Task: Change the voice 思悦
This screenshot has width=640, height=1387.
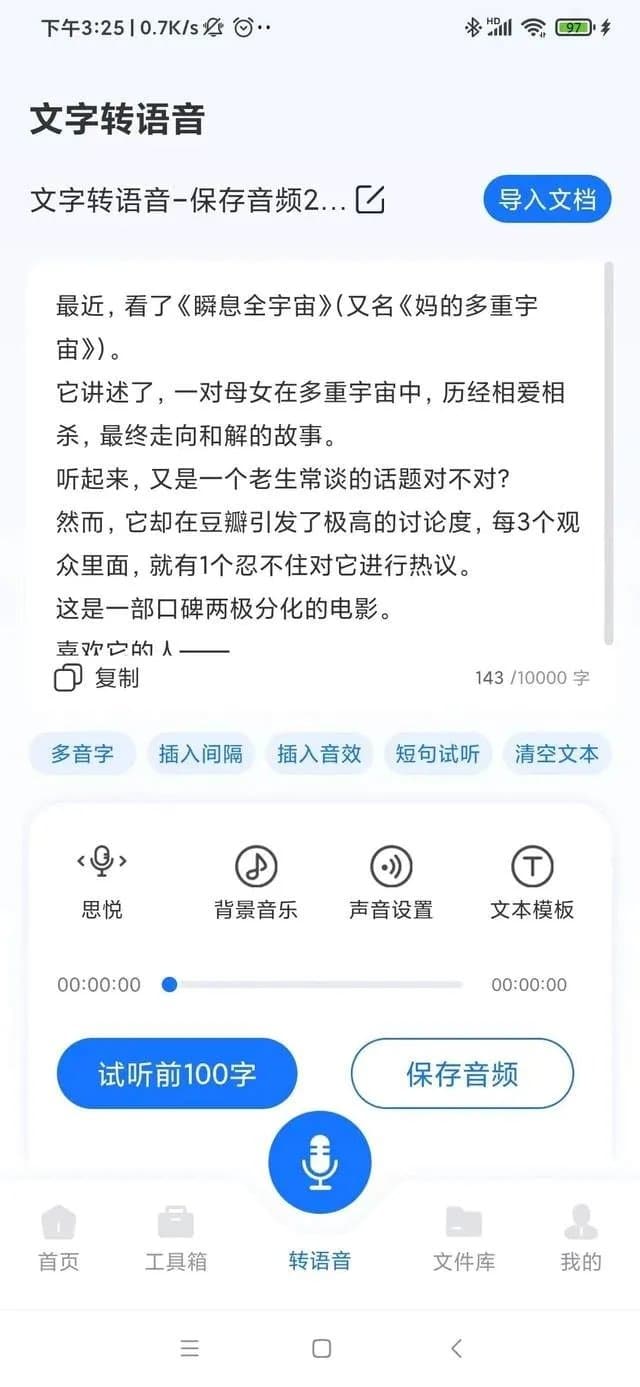Action: (x=102, y=880)
